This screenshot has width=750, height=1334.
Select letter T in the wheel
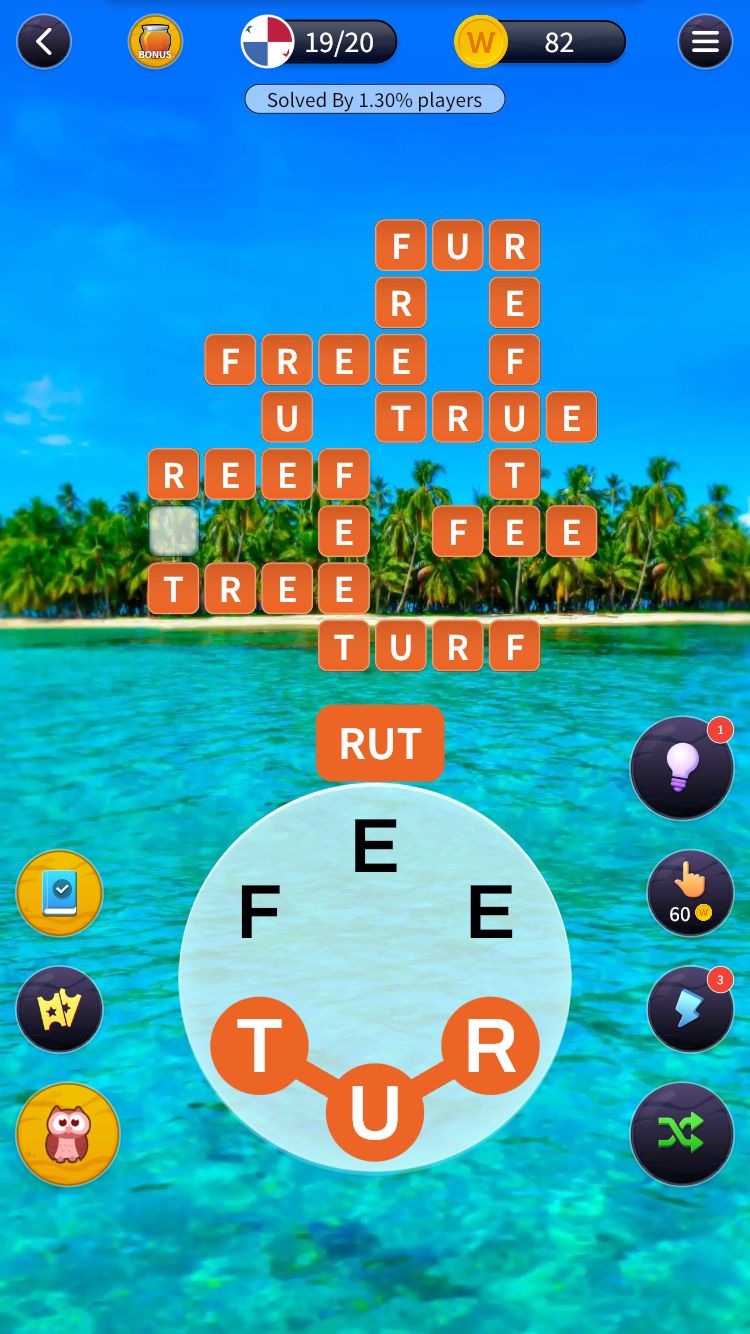[259, 1046]
